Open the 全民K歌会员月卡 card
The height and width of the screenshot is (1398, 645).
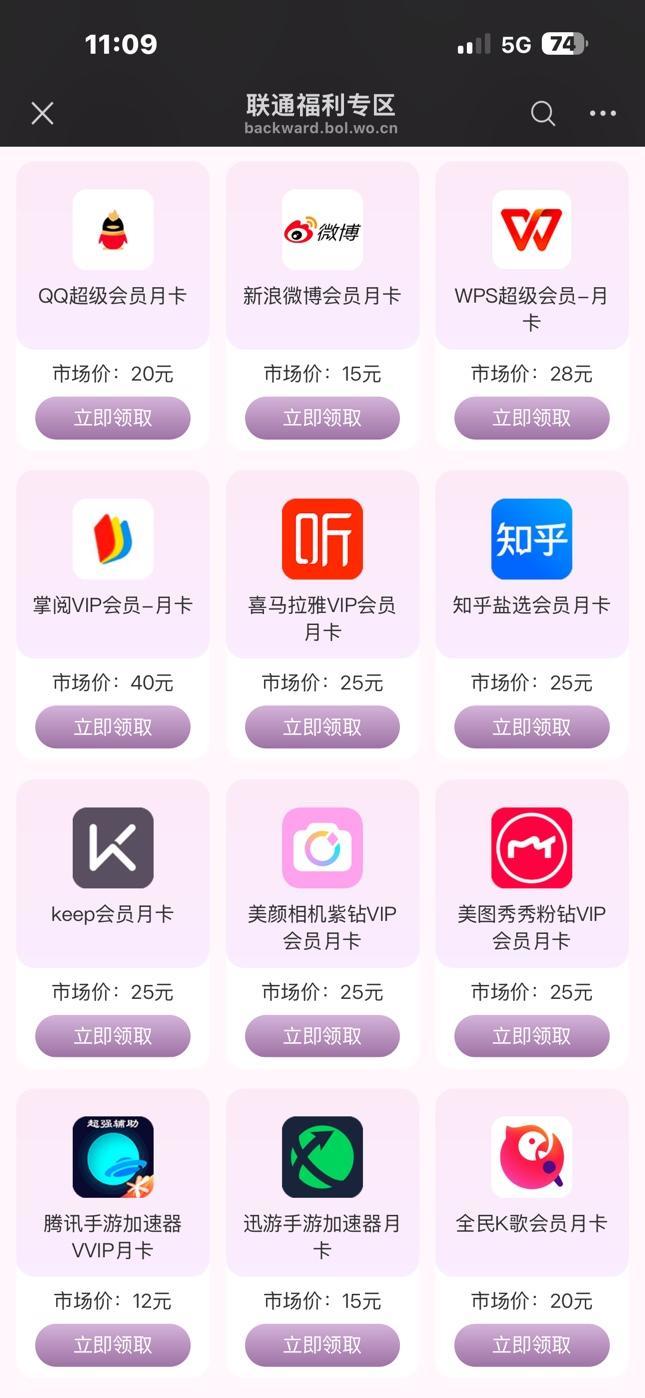pyautogui.click(x=531, y=1181)
